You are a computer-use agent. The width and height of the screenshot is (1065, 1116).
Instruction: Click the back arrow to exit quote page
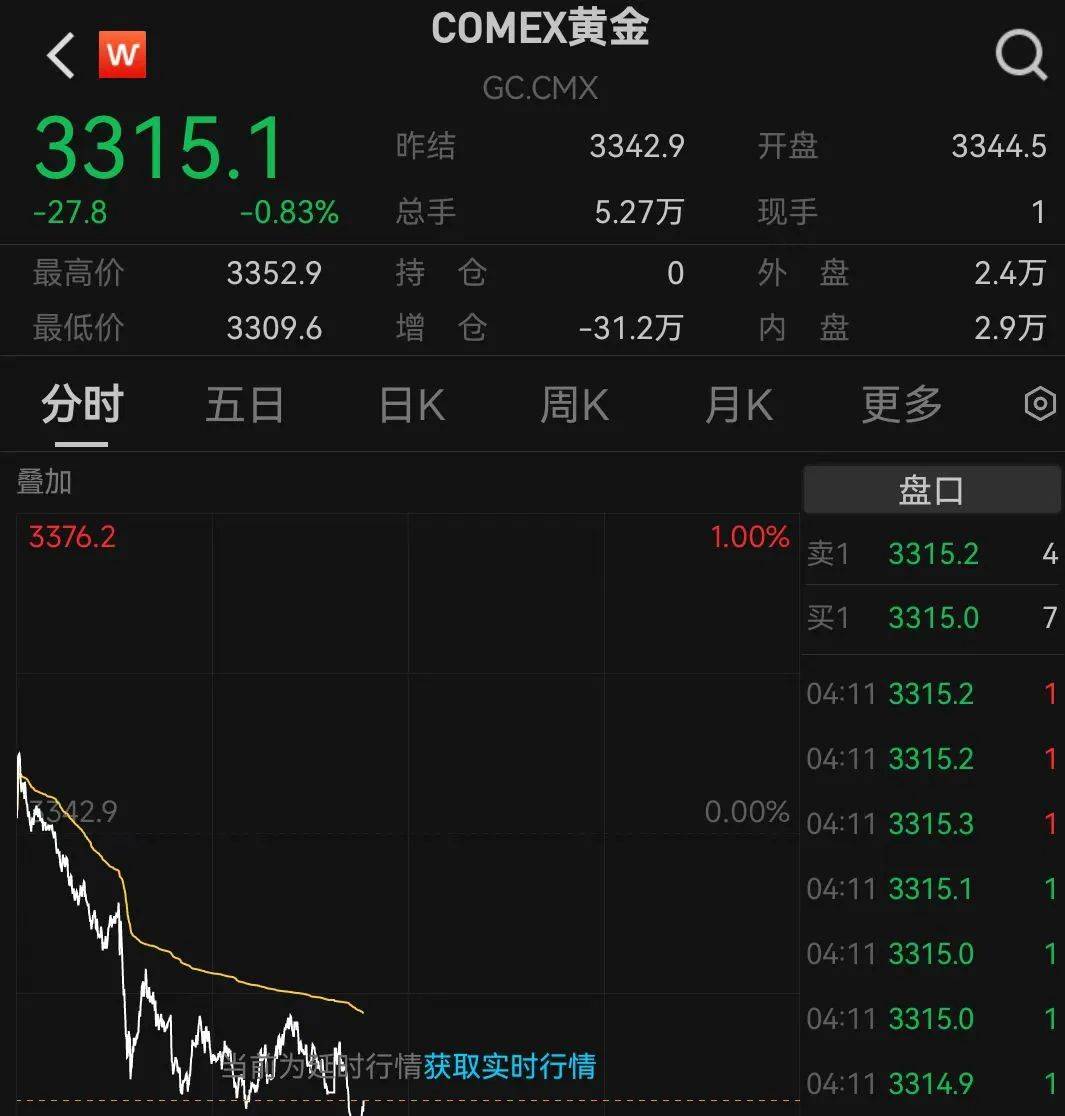[x=59, y=55]
